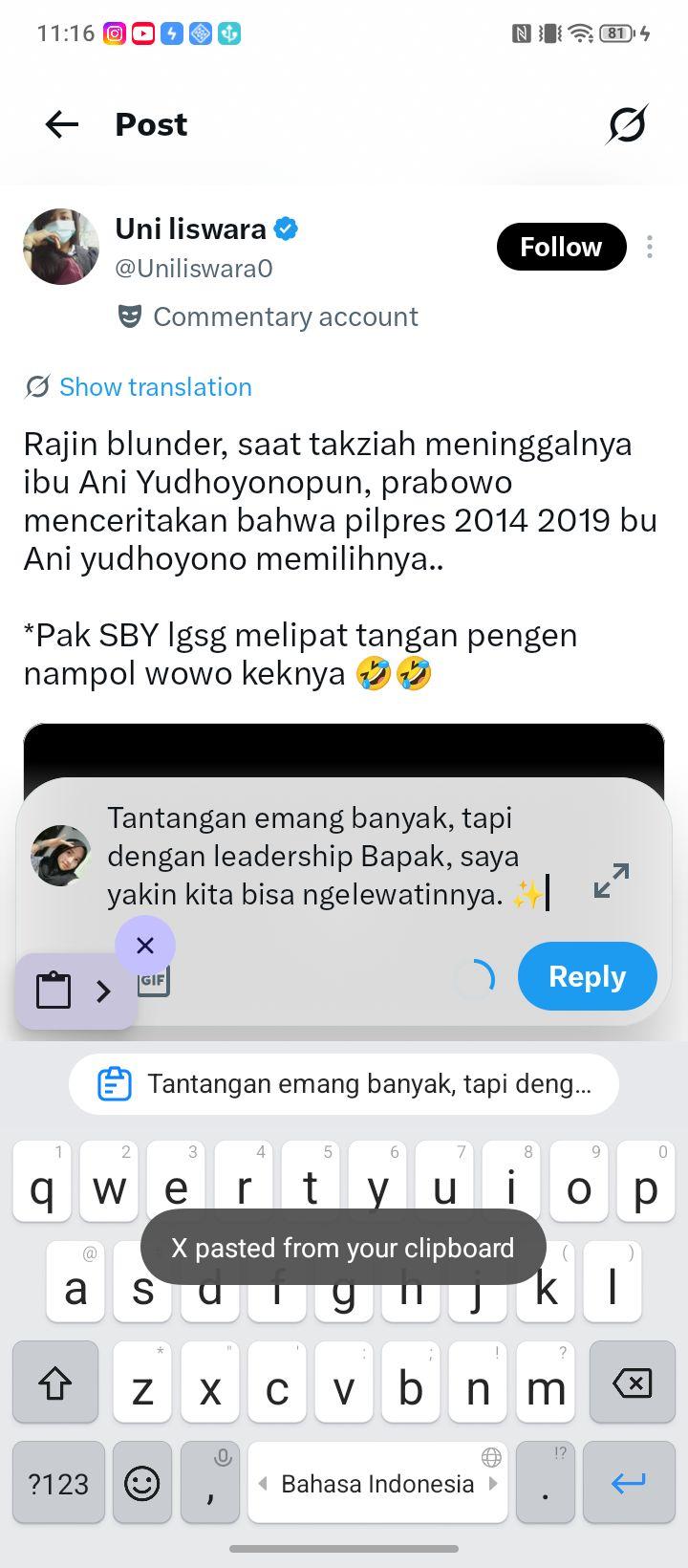Follow Uni liswara
The height and width of the screenshot is (1568, 688).
tap(561, 247)
